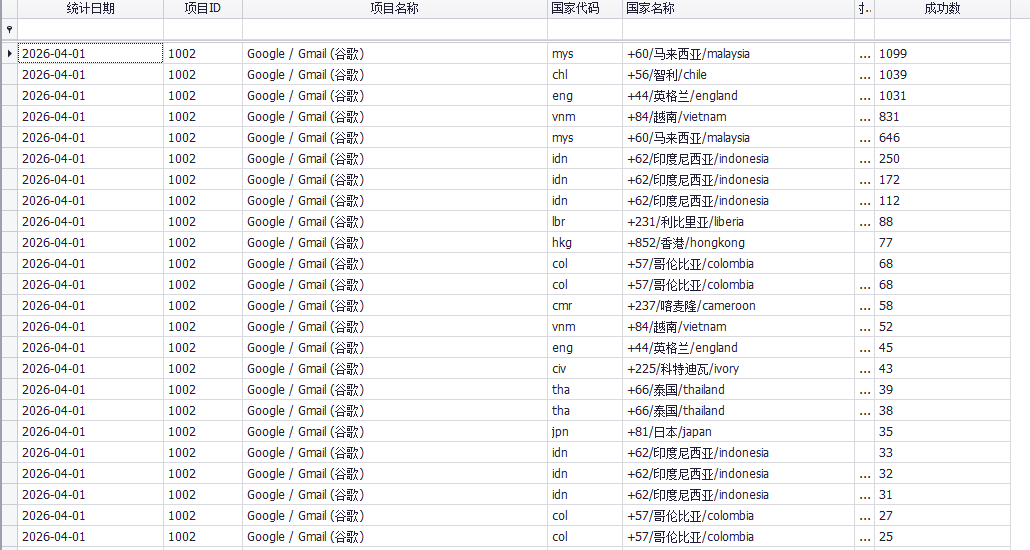Tap the 项目名称 column header

coord(394,9)
